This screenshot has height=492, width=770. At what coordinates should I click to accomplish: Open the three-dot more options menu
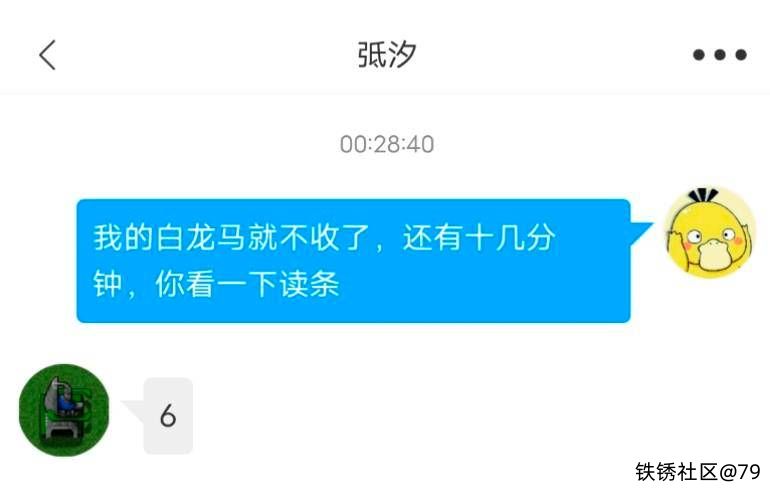(x=720, y=55)
